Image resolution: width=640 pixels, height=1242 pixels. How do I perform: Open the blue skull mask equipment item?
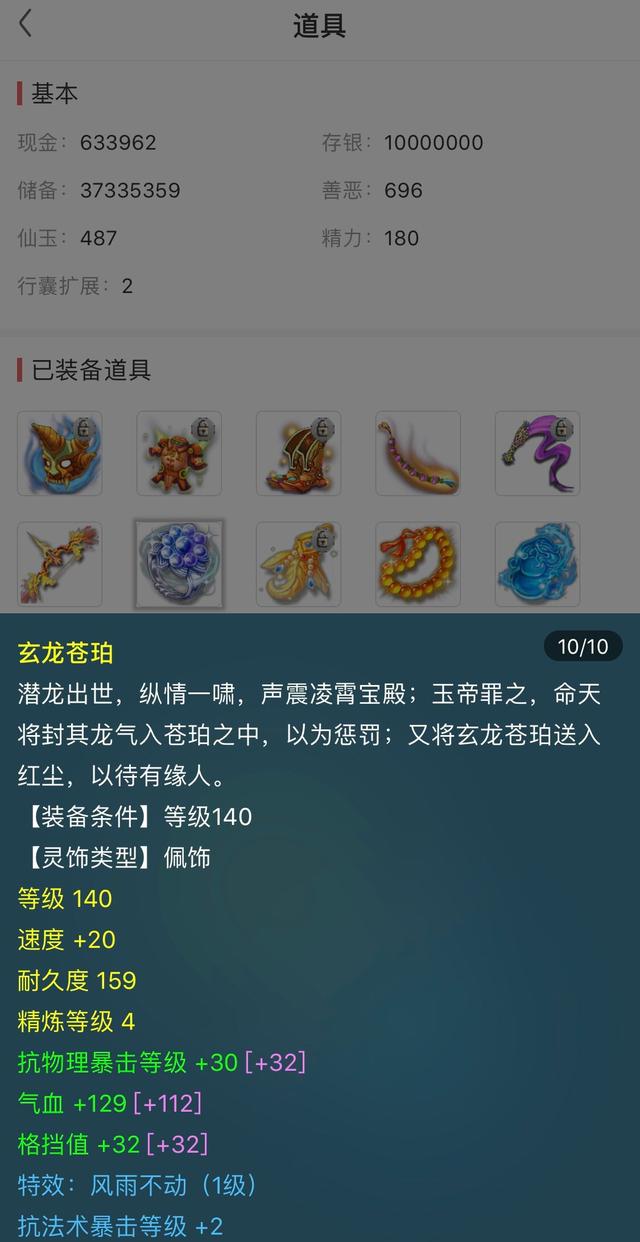click(x=59, y=453)
